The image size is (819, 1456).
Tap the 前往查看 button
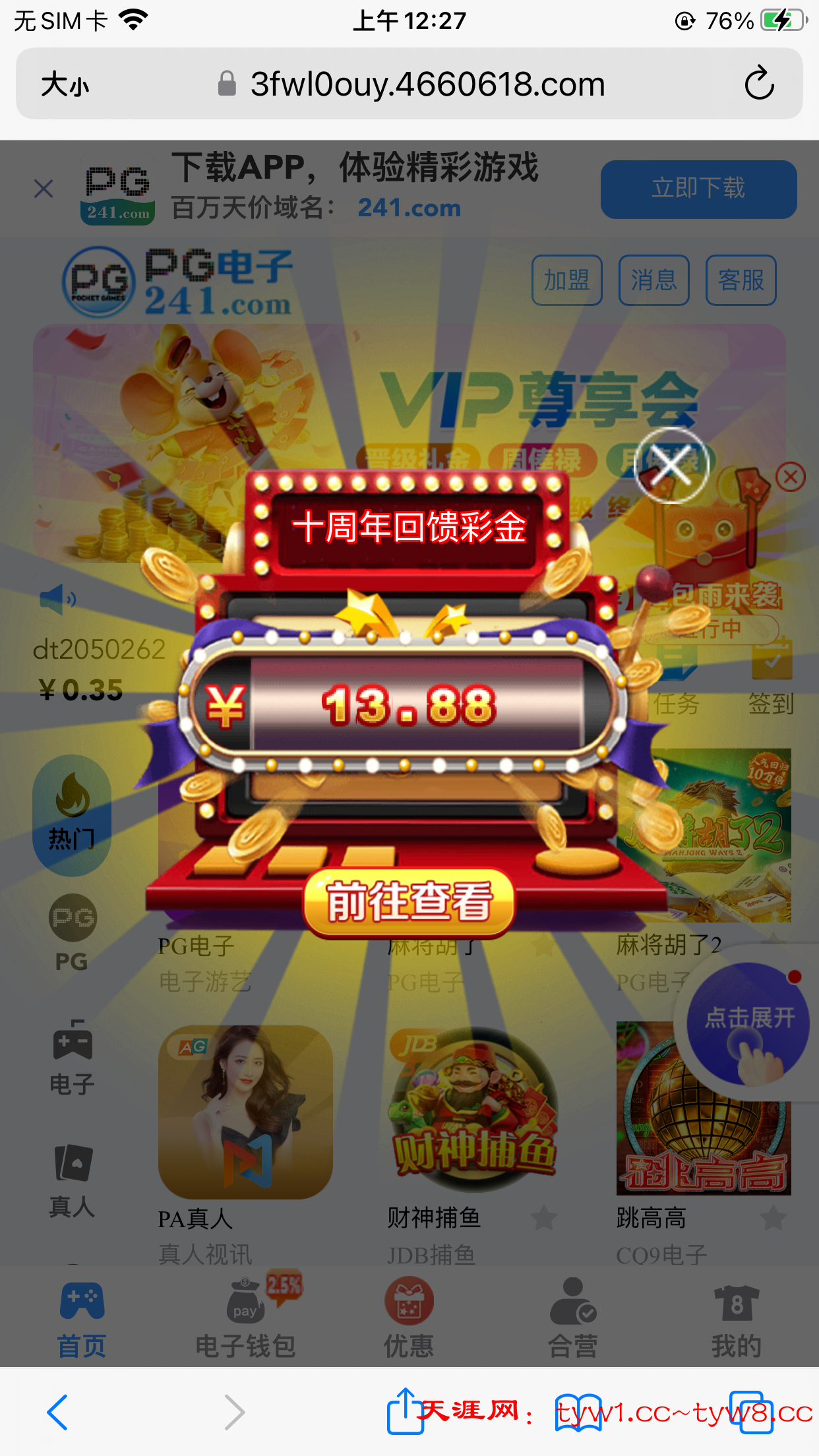coord(409,901)
